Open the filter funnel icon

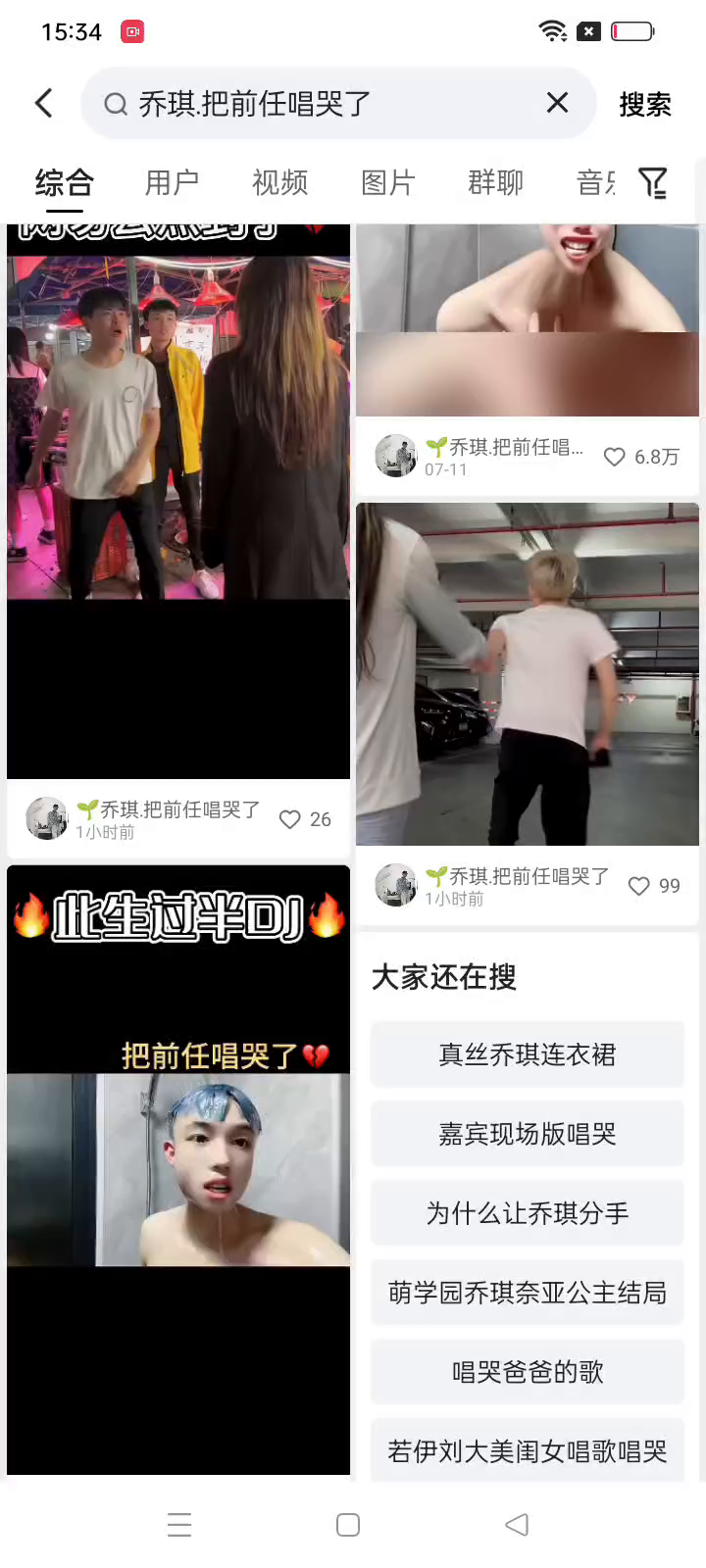653,182
